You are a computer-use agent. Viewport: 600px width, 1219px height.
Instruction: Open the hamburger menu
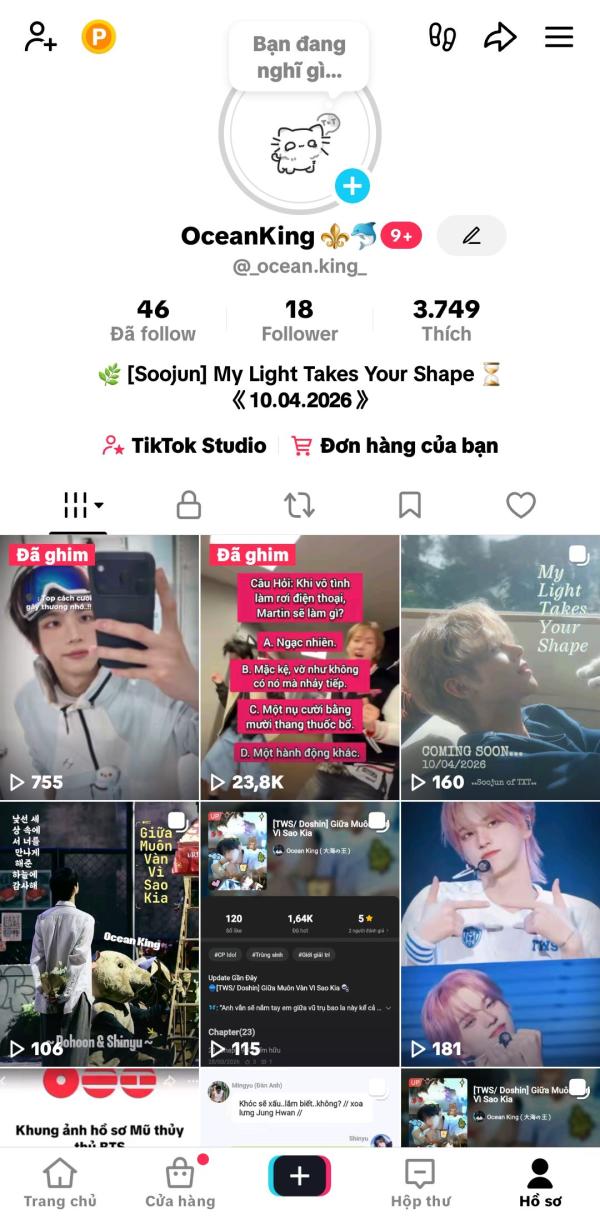coord(559,37)
